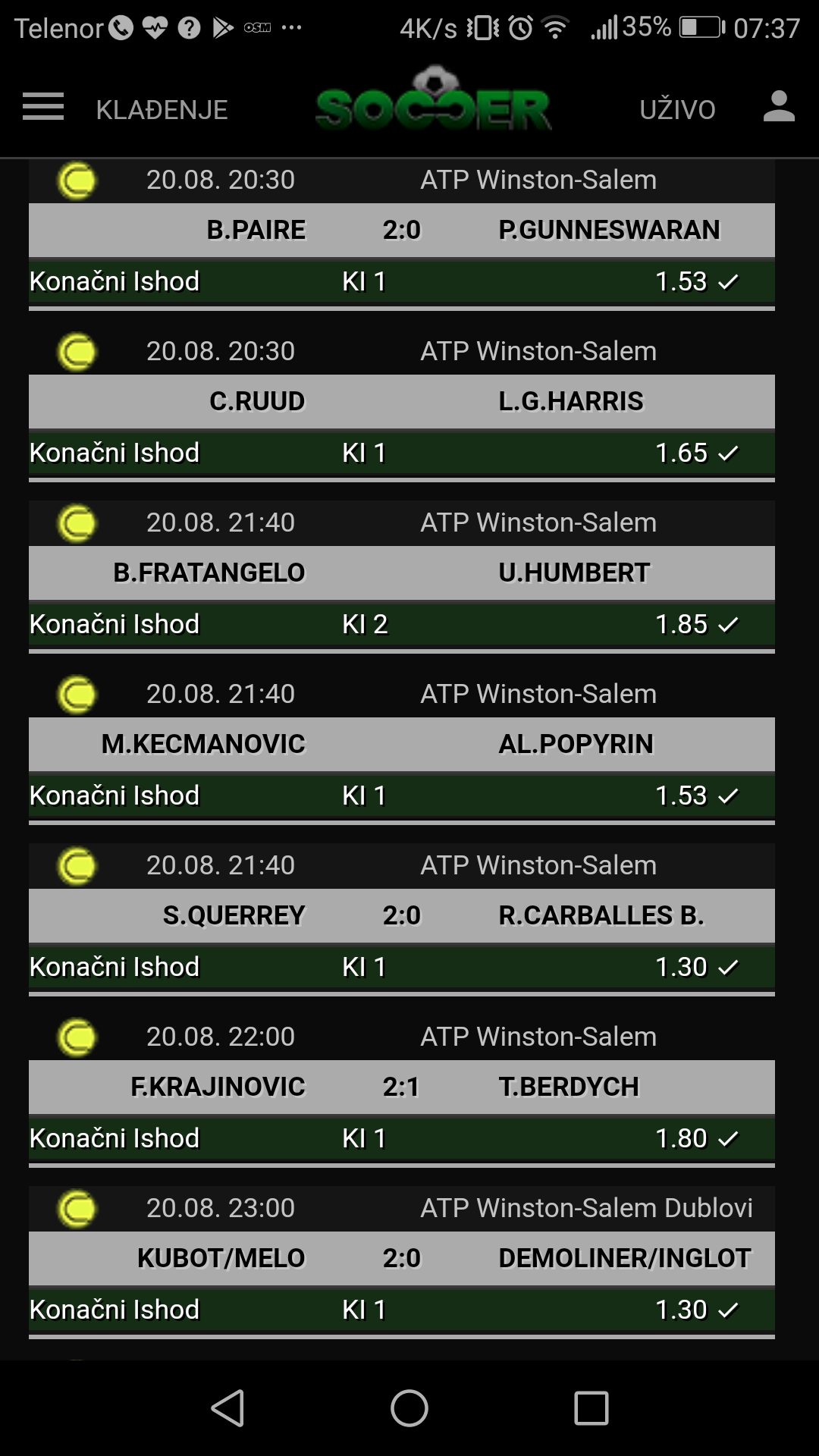Screen dimensions: 819x1456
Task: Open the KLAĐENJE section
Action: [162, 110]
